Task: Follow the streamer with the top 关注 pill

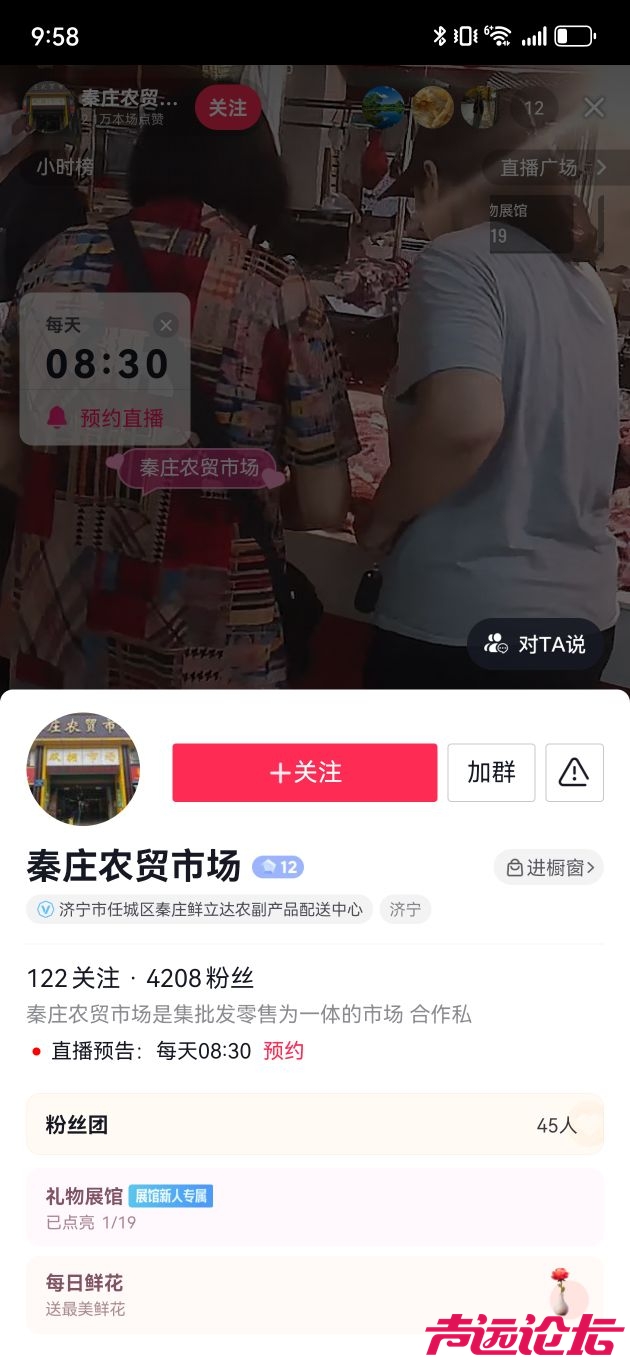Action: [227, 108]
